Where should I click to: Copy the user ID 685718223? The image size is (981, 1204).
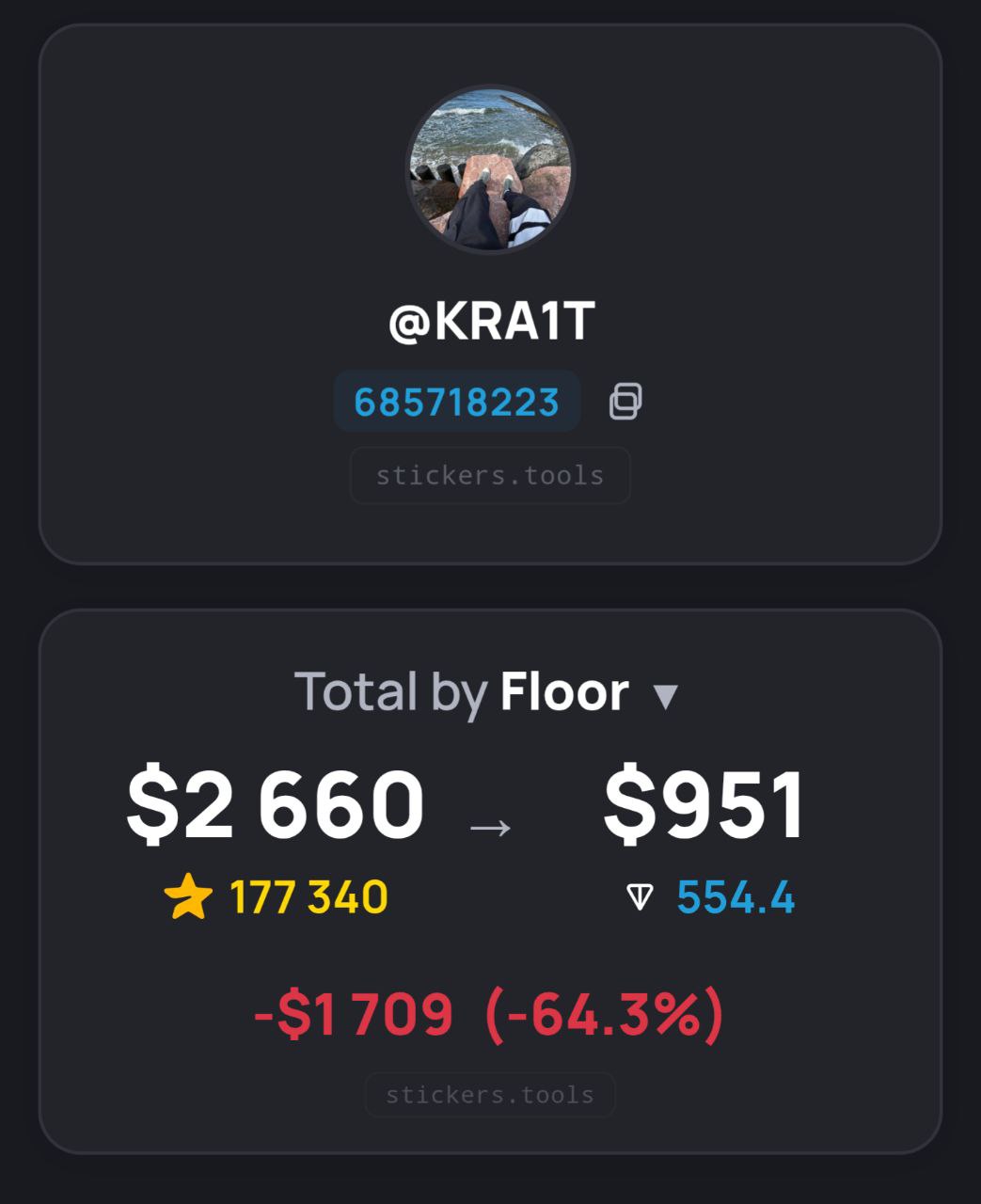tap(625, 401)
